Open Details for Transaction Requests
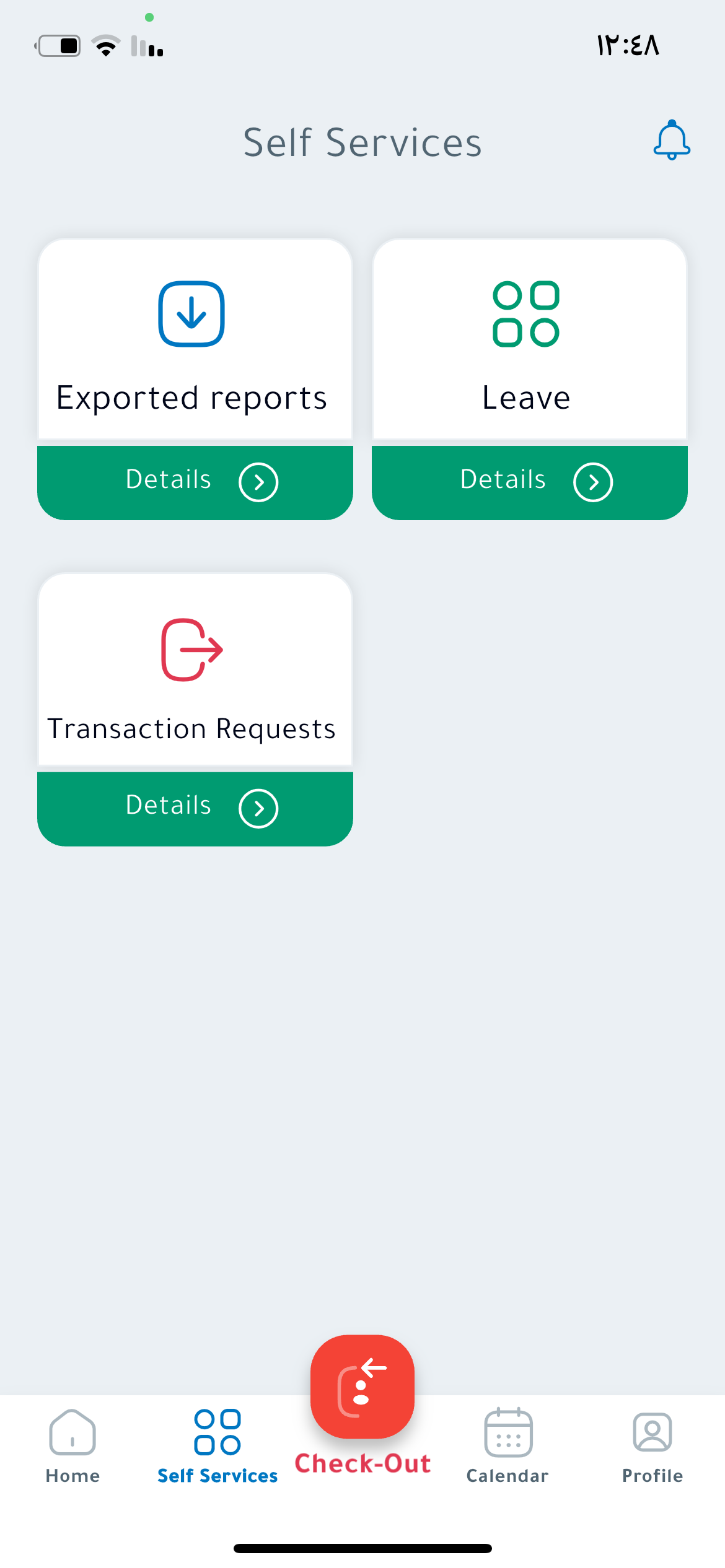The image size is (725, 1568). (x=195, y=808)
